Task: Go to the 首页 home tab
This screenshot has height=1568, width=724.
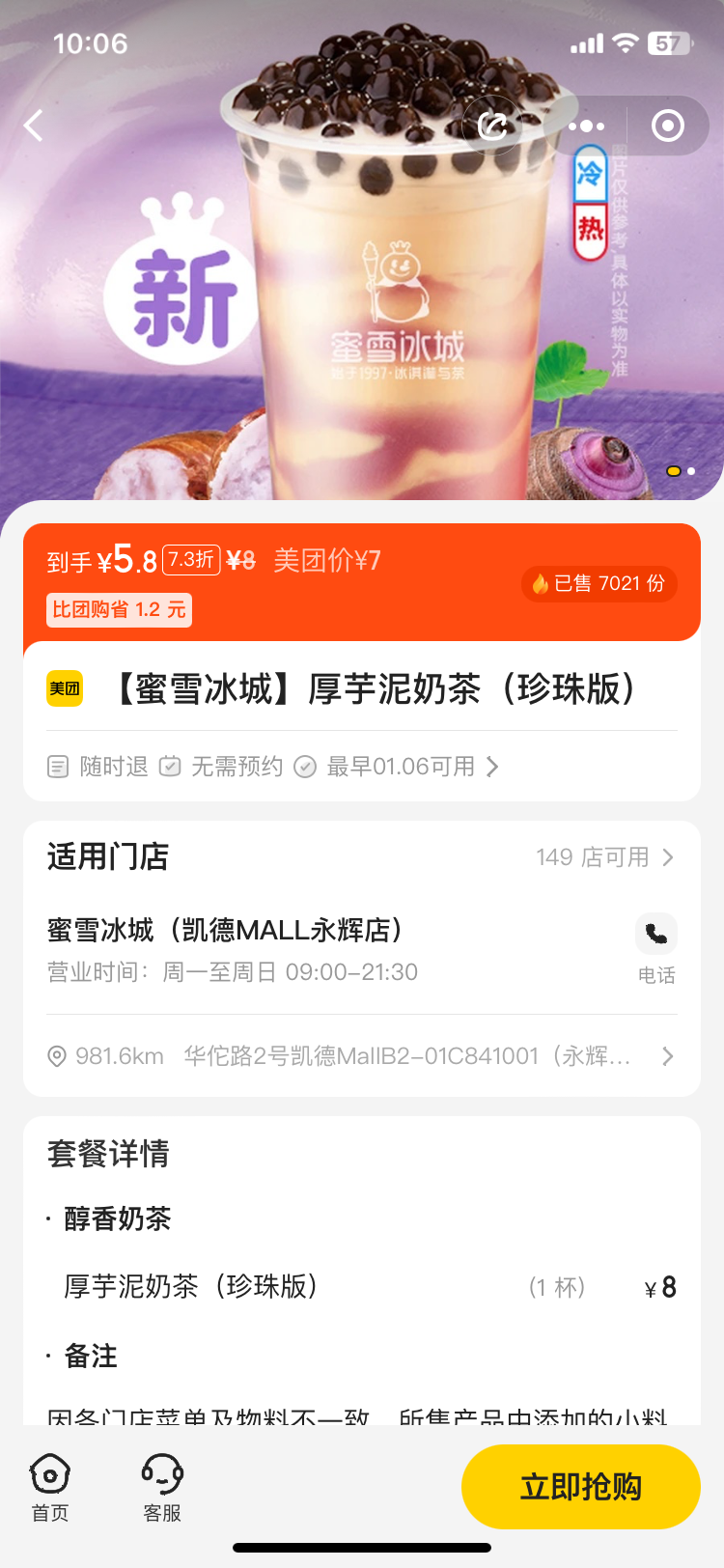Action: click(x=50, y=1487)
